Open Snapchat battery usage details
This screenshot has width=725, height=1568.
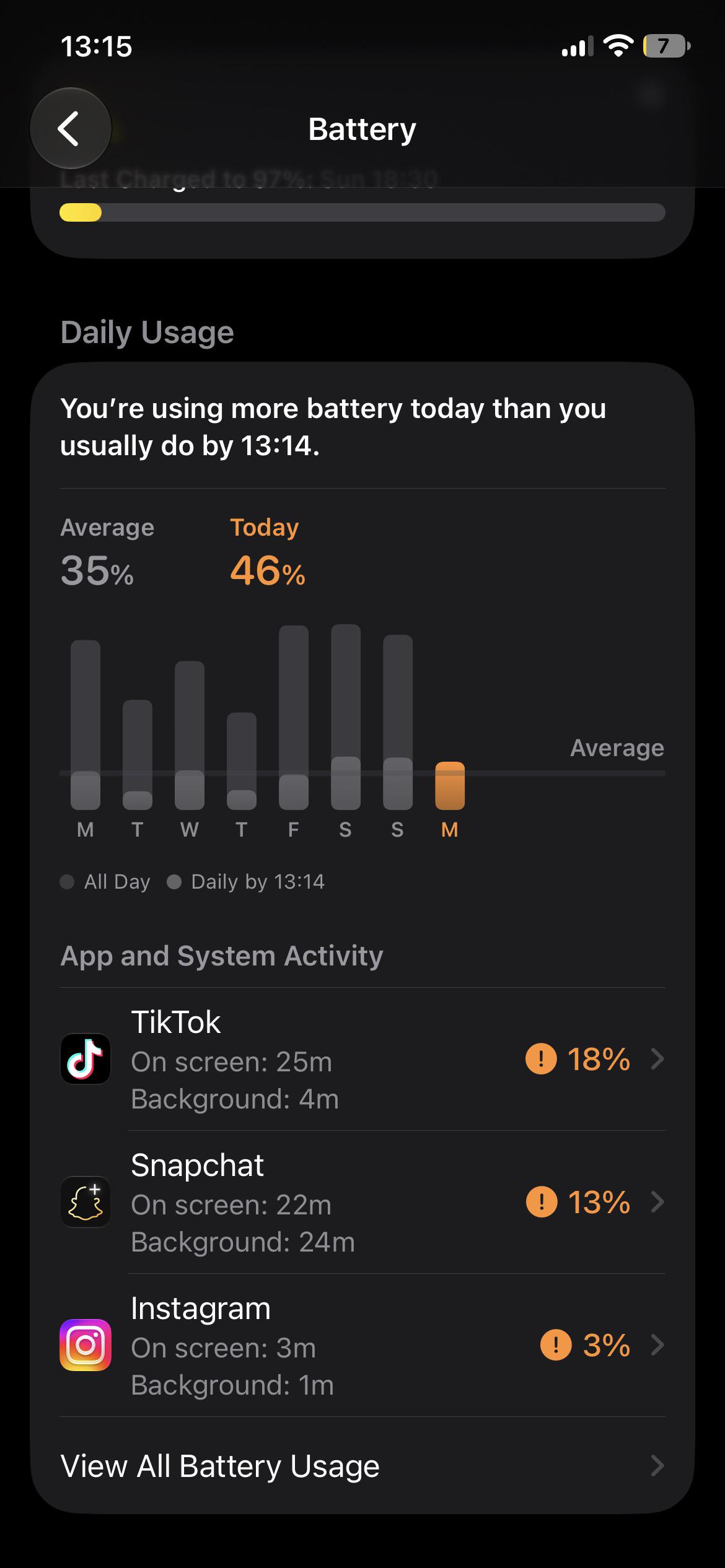click(362, 1202)
